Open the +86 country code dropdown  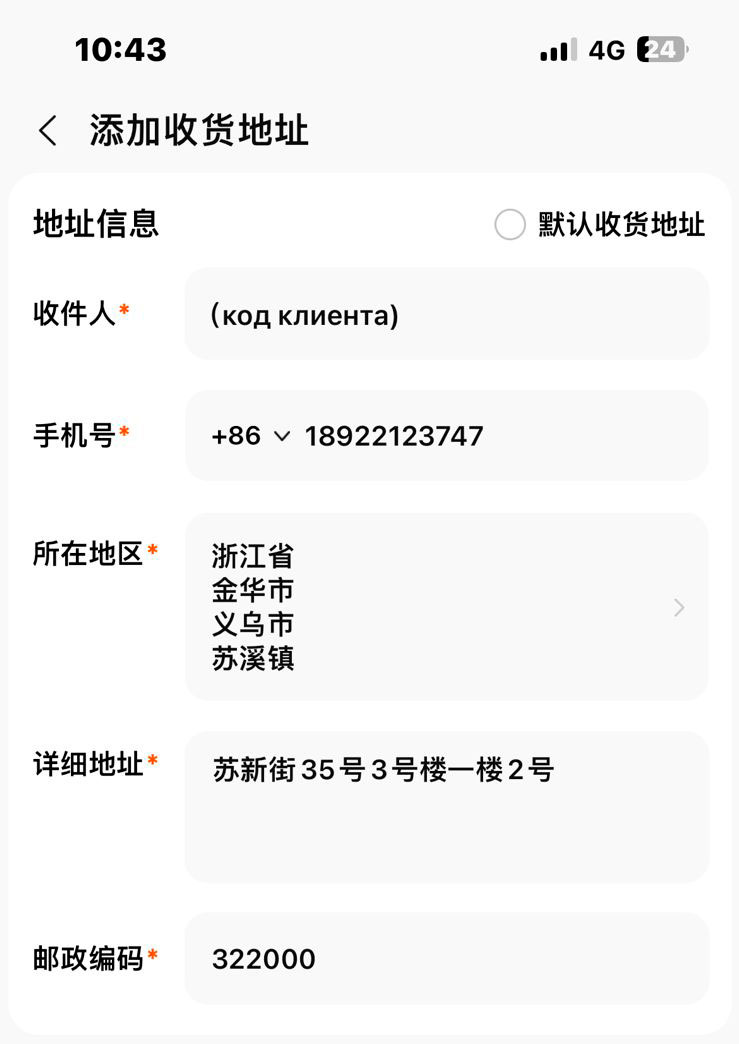coord(251,437)
